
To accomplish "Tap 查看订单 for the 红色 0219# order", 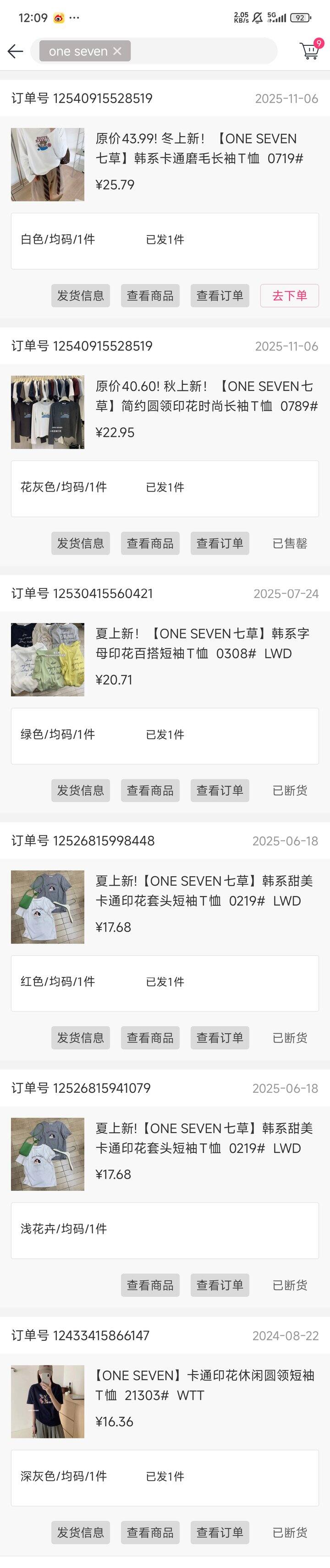I will 220,1038.
